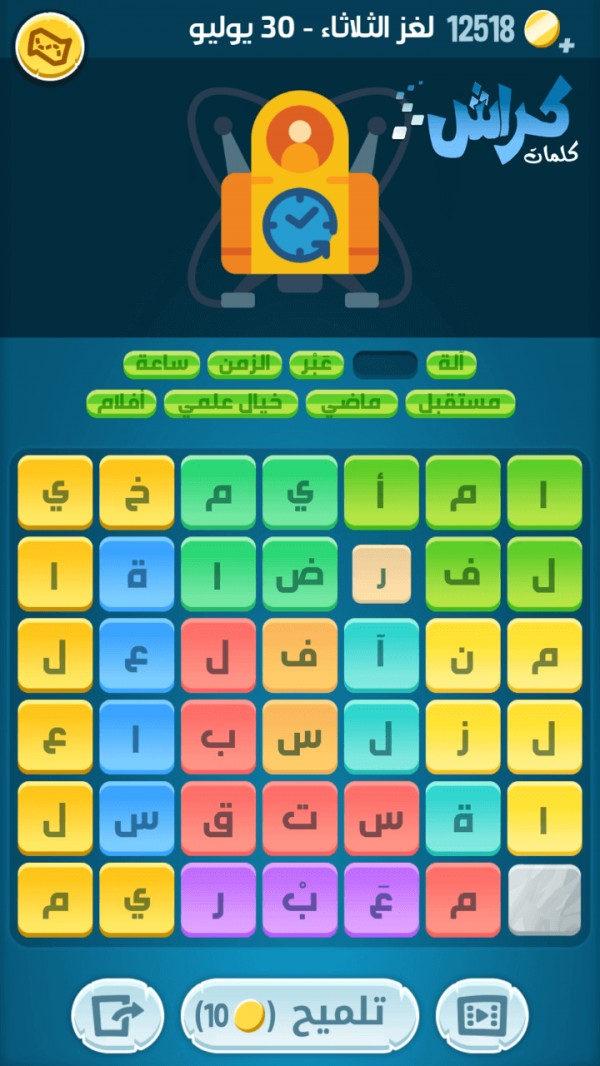Image resolution: width=600 pixels, height=1066 pixels.
Task: Share the puzzle using the share button
Action: 117,1015
